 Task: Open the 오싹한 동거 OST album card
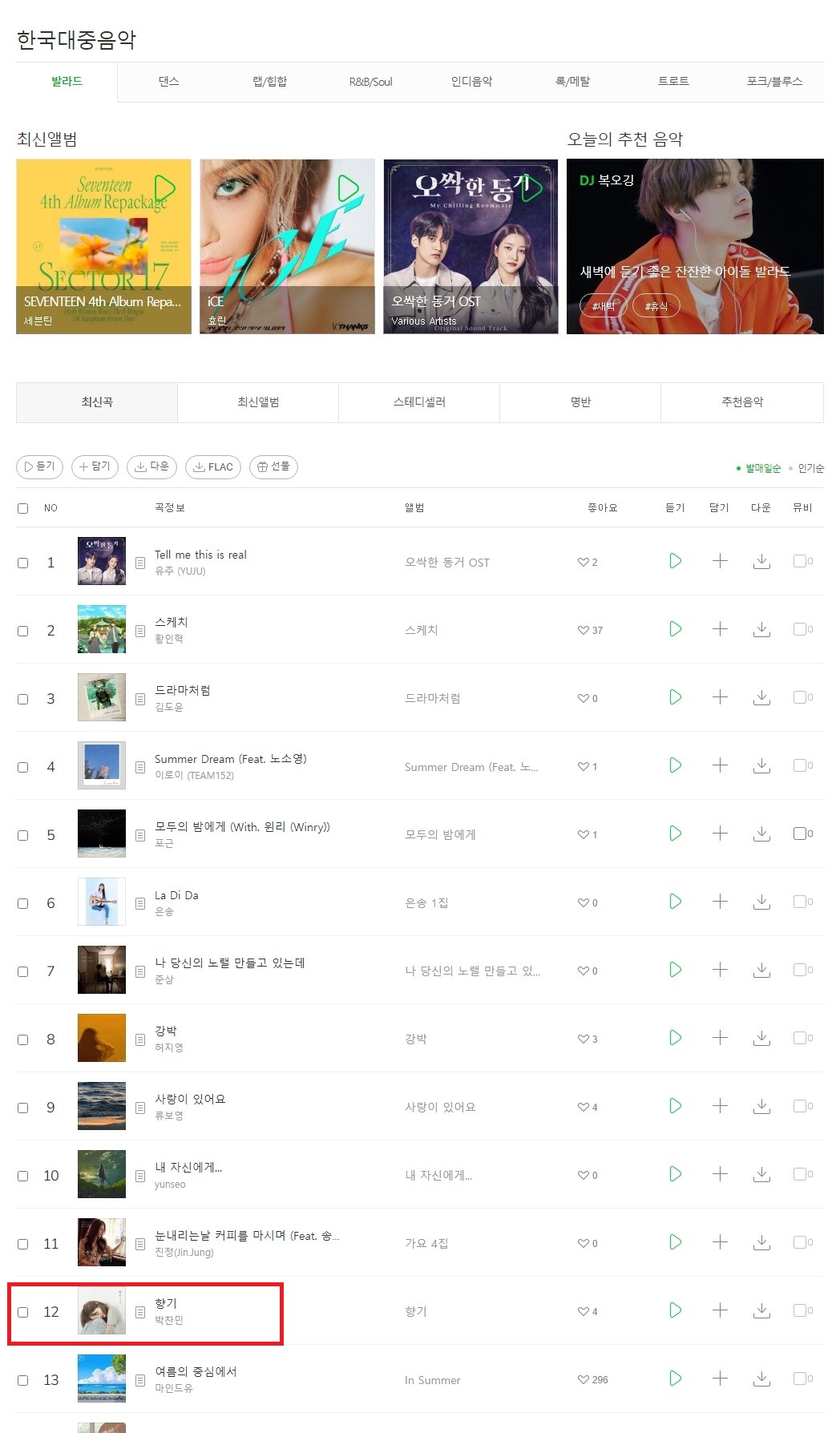click(x=470, y=246)
